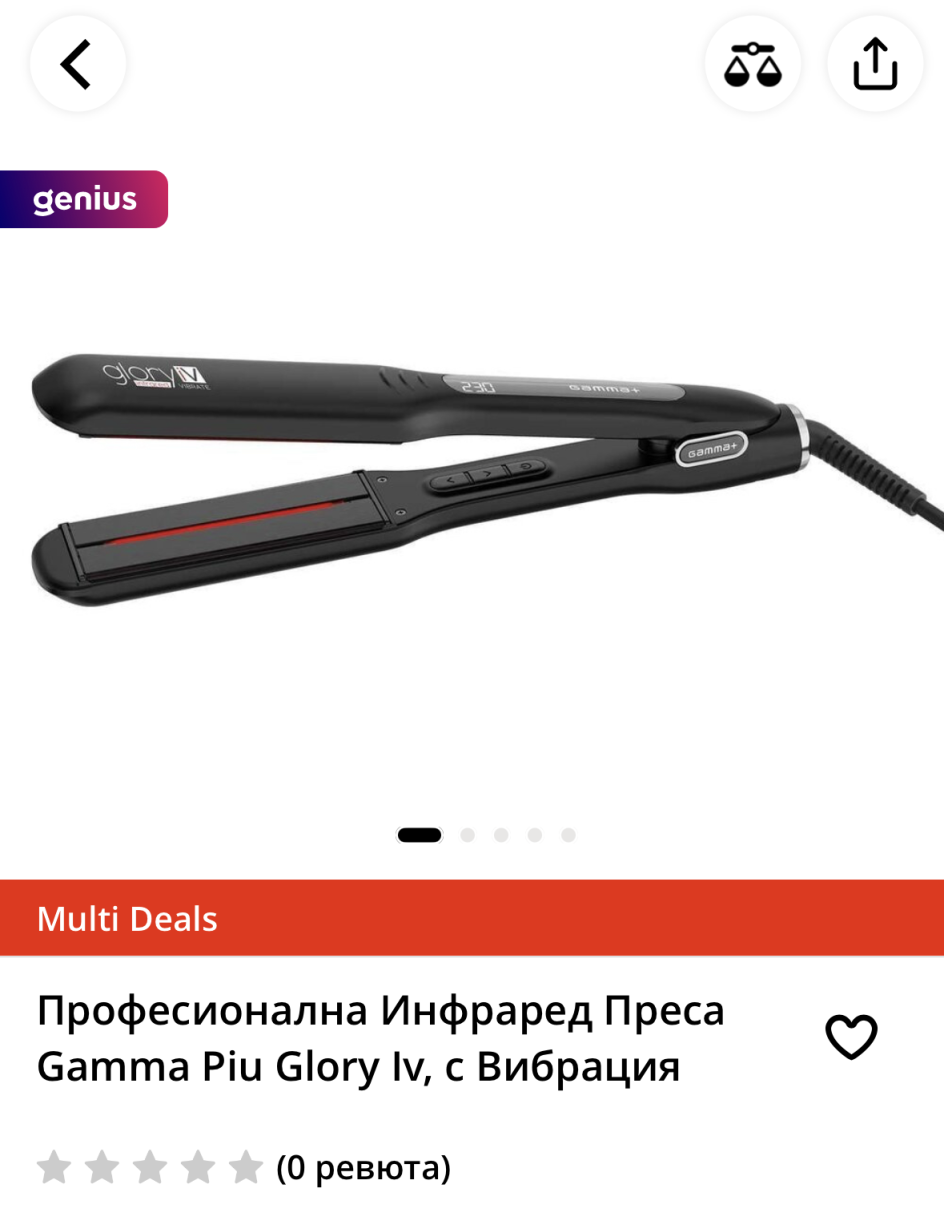Open the Multi Deals banner
The image size is (944, 1217).
(x=472, y=918)
